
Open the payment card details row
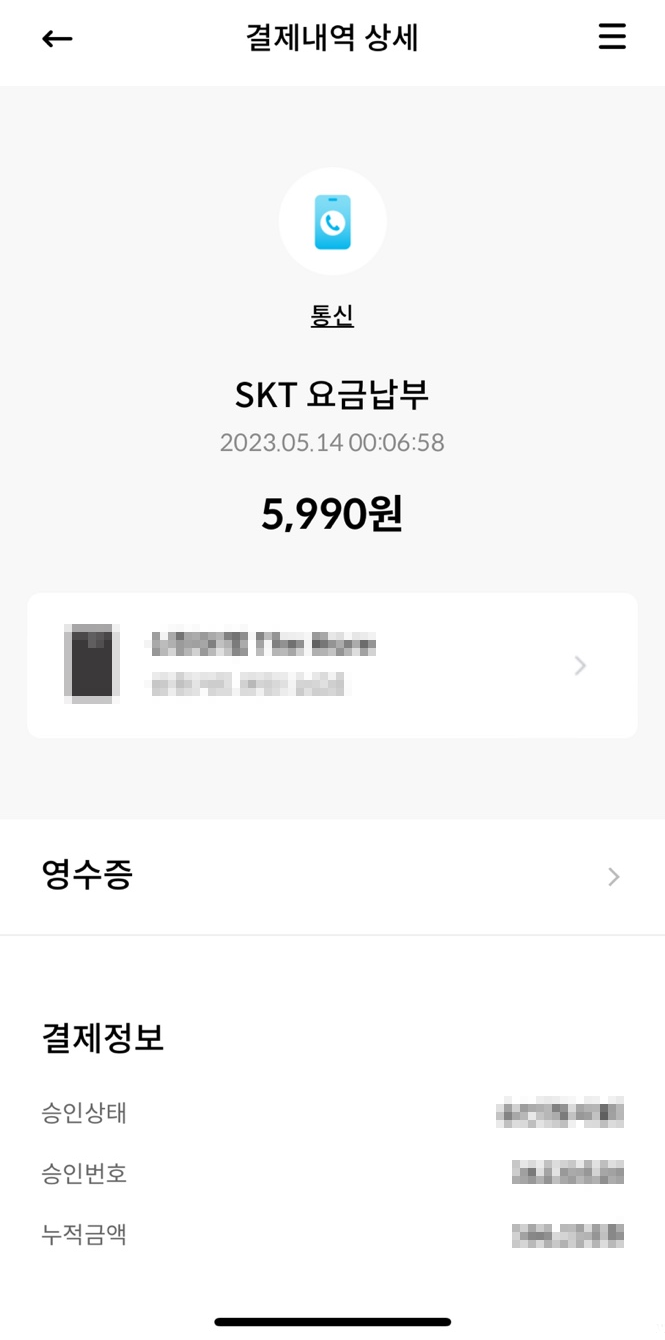point(332,665)
